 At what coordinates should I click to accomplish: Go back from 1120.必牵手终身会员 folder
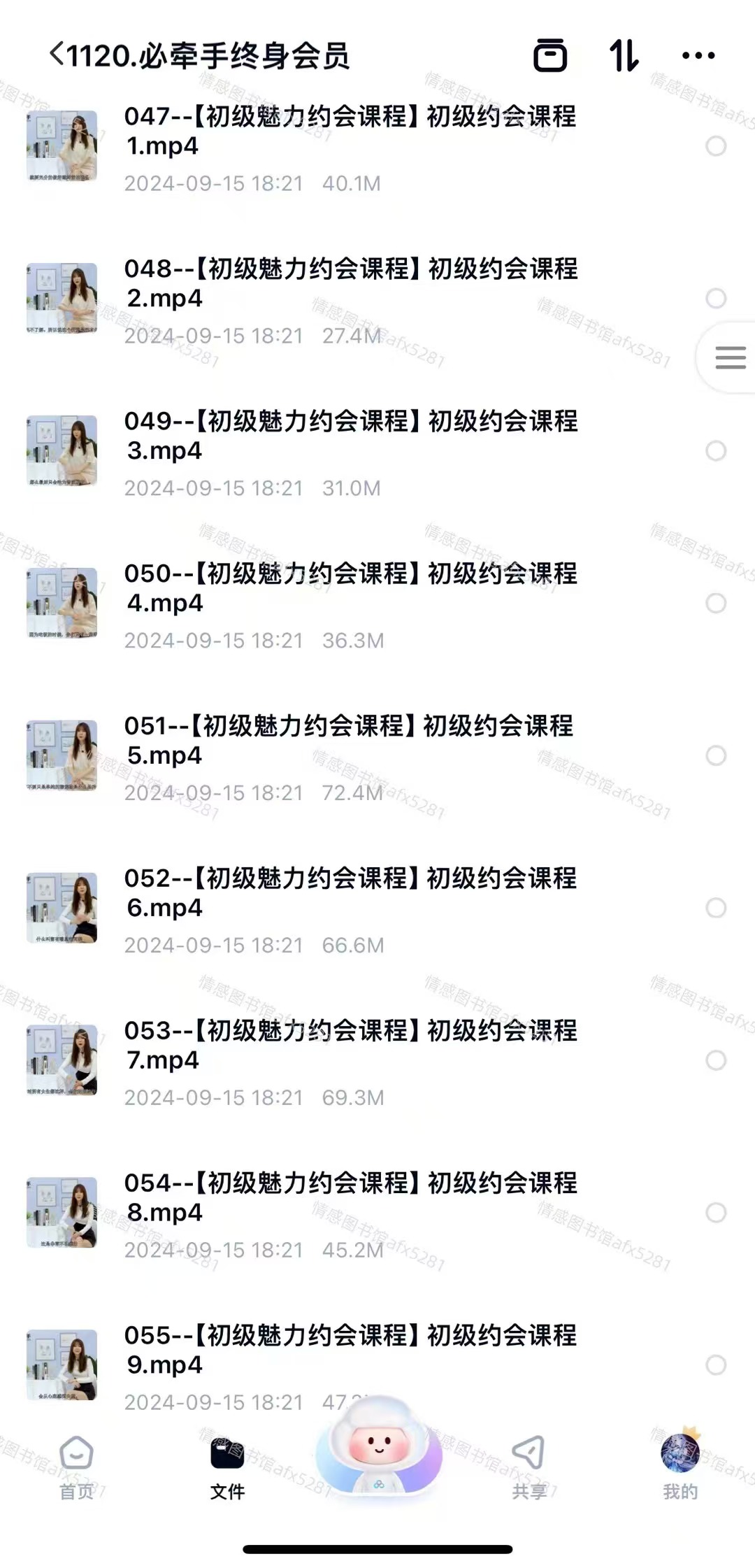point(57,55)
